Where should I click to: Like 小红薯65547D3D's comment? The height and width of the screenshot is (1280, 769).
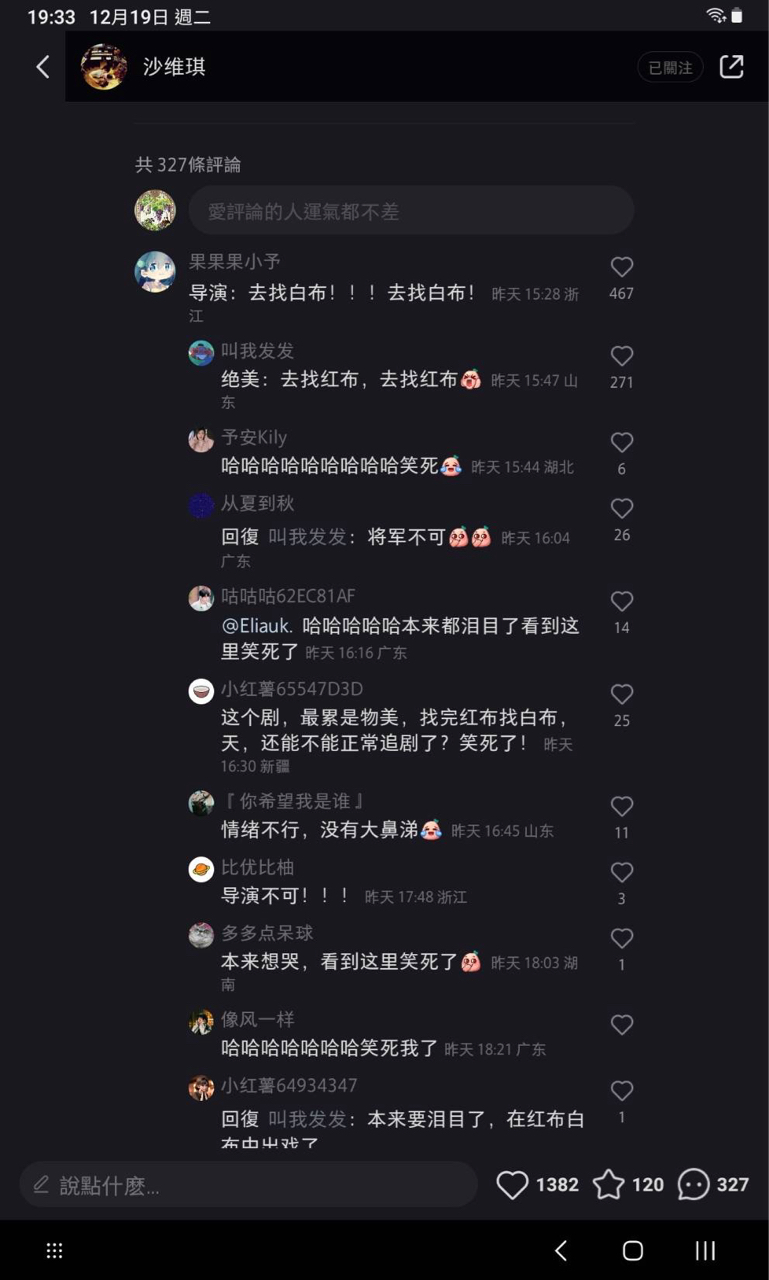[x=622, y=694]
